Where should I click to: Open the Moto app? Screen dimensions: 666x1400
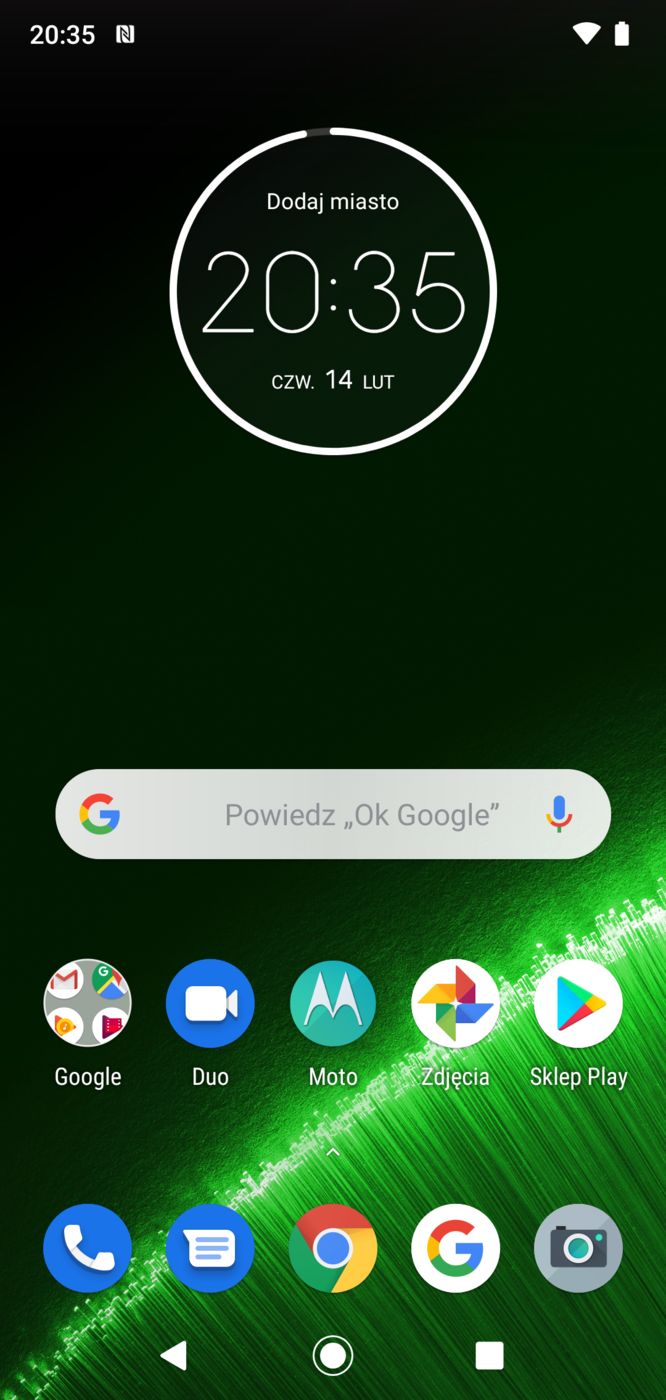click(x=333, y=1003)
